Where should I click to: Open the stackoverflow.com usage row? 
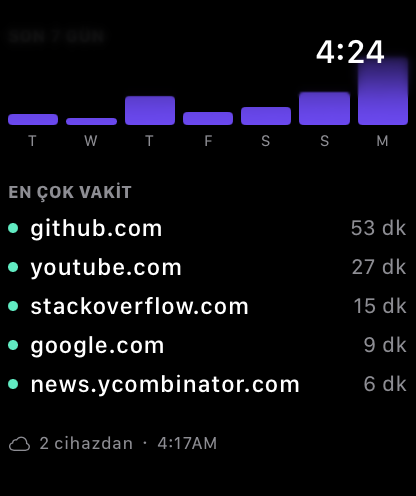point(207,306)
